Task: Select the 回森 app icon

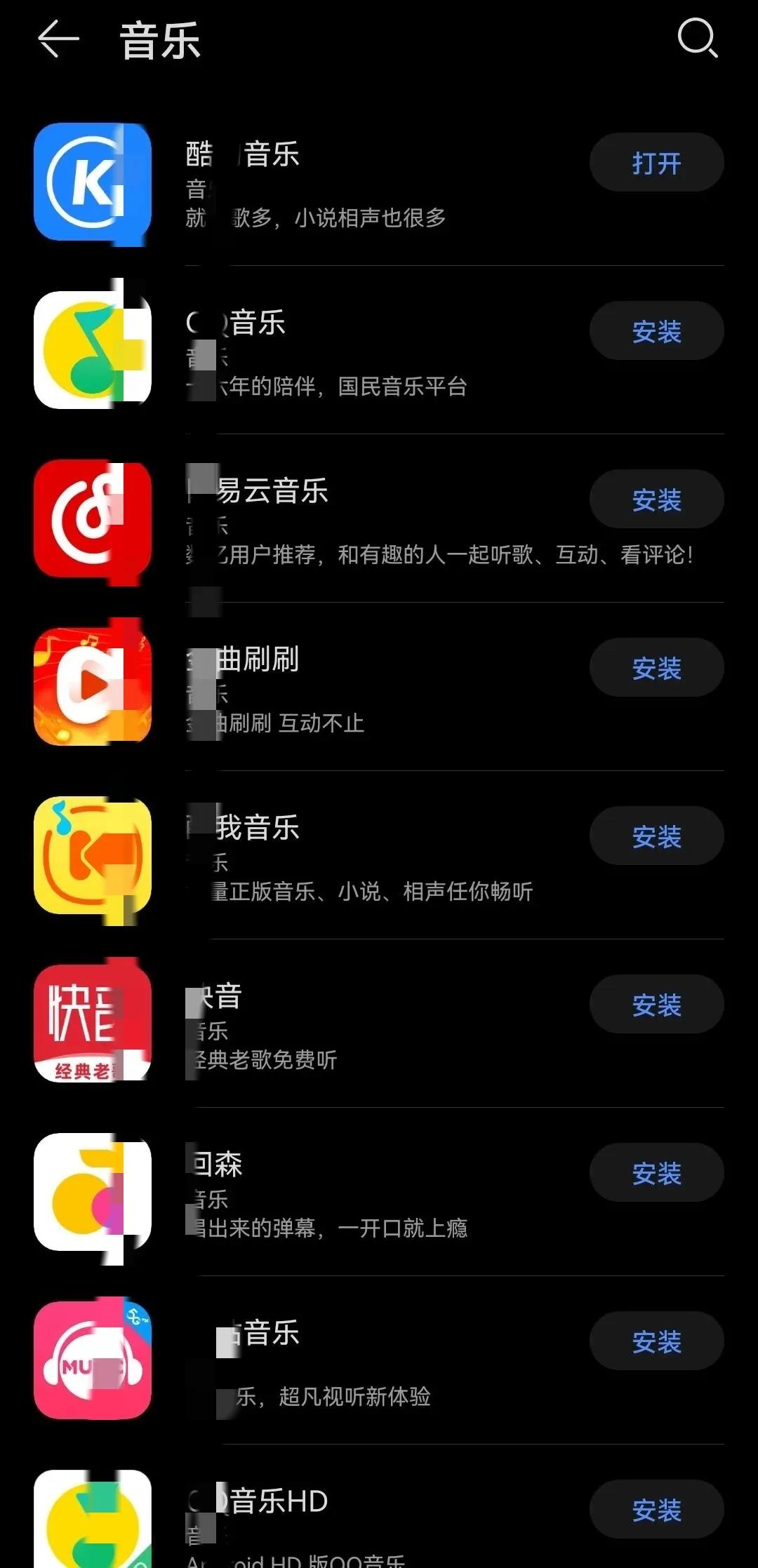Action: 92,1193
